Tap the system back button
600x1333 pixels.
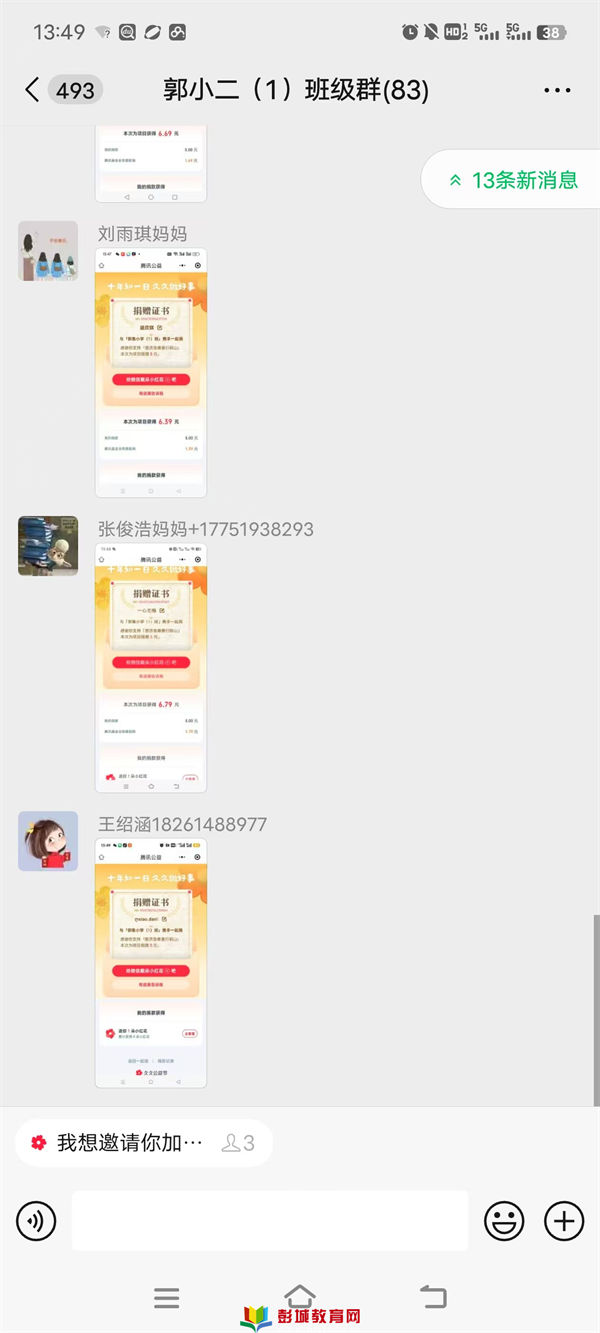pyautogui.click(x=433, y=1298)
